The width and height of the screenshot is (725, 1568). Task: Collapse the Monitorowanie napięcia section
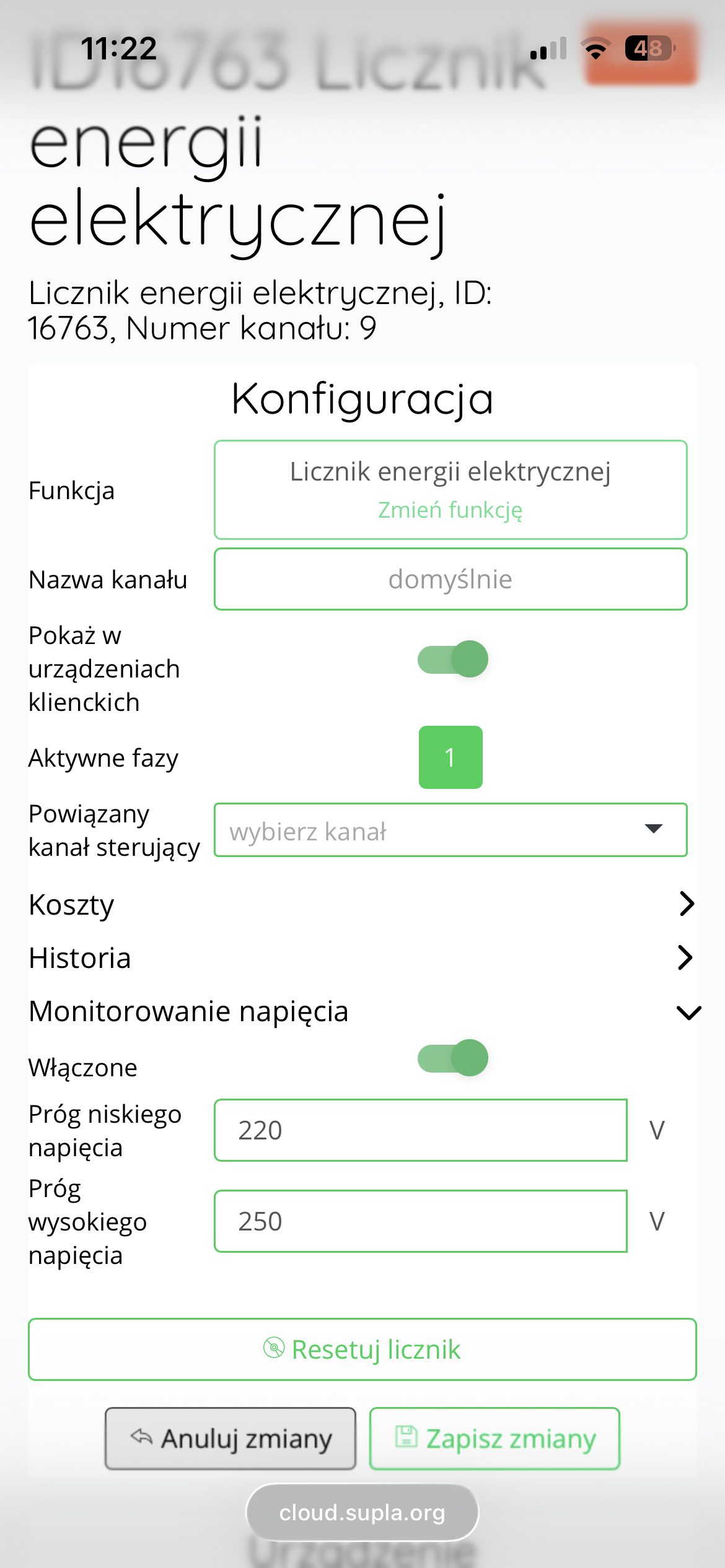[x=362, y=1011]
